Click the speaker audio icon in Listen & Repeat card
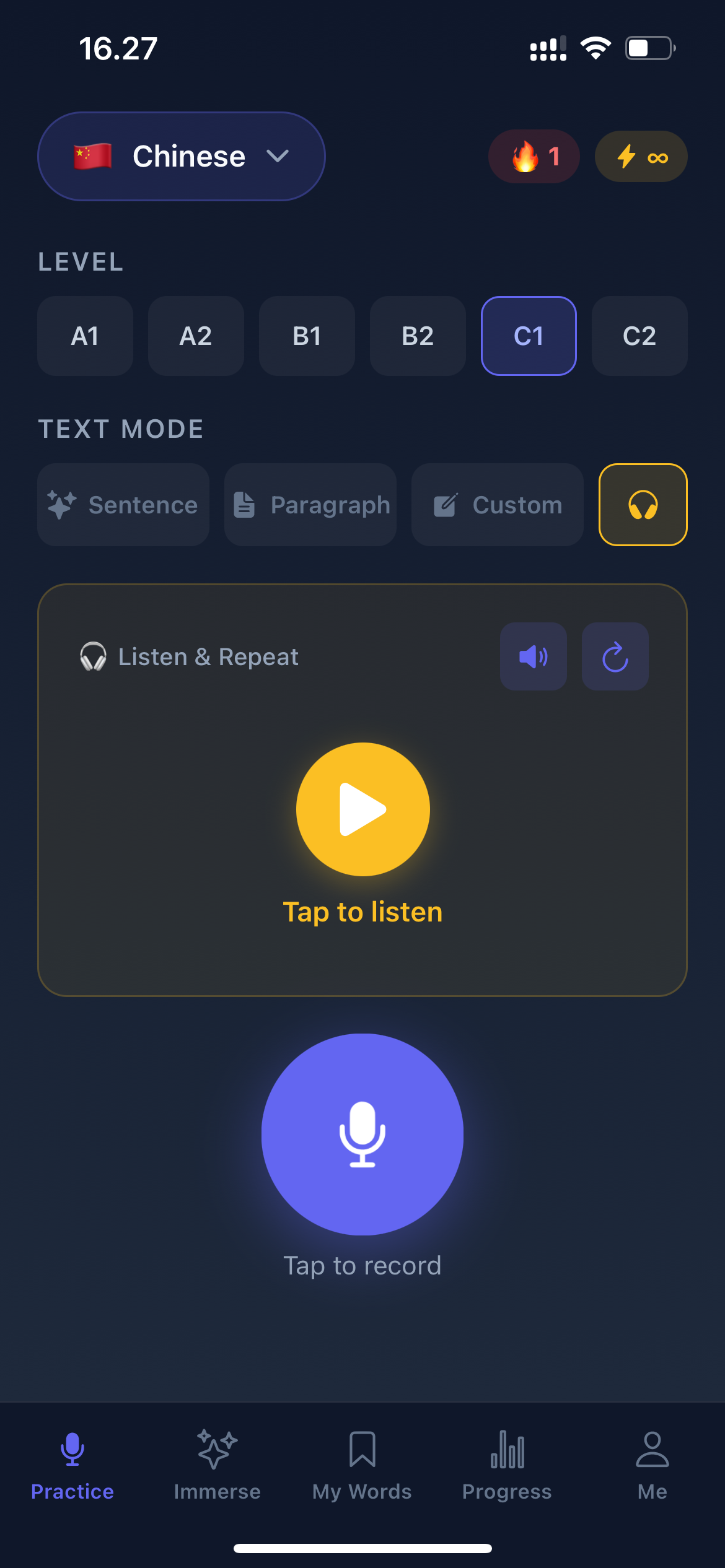 533,656
